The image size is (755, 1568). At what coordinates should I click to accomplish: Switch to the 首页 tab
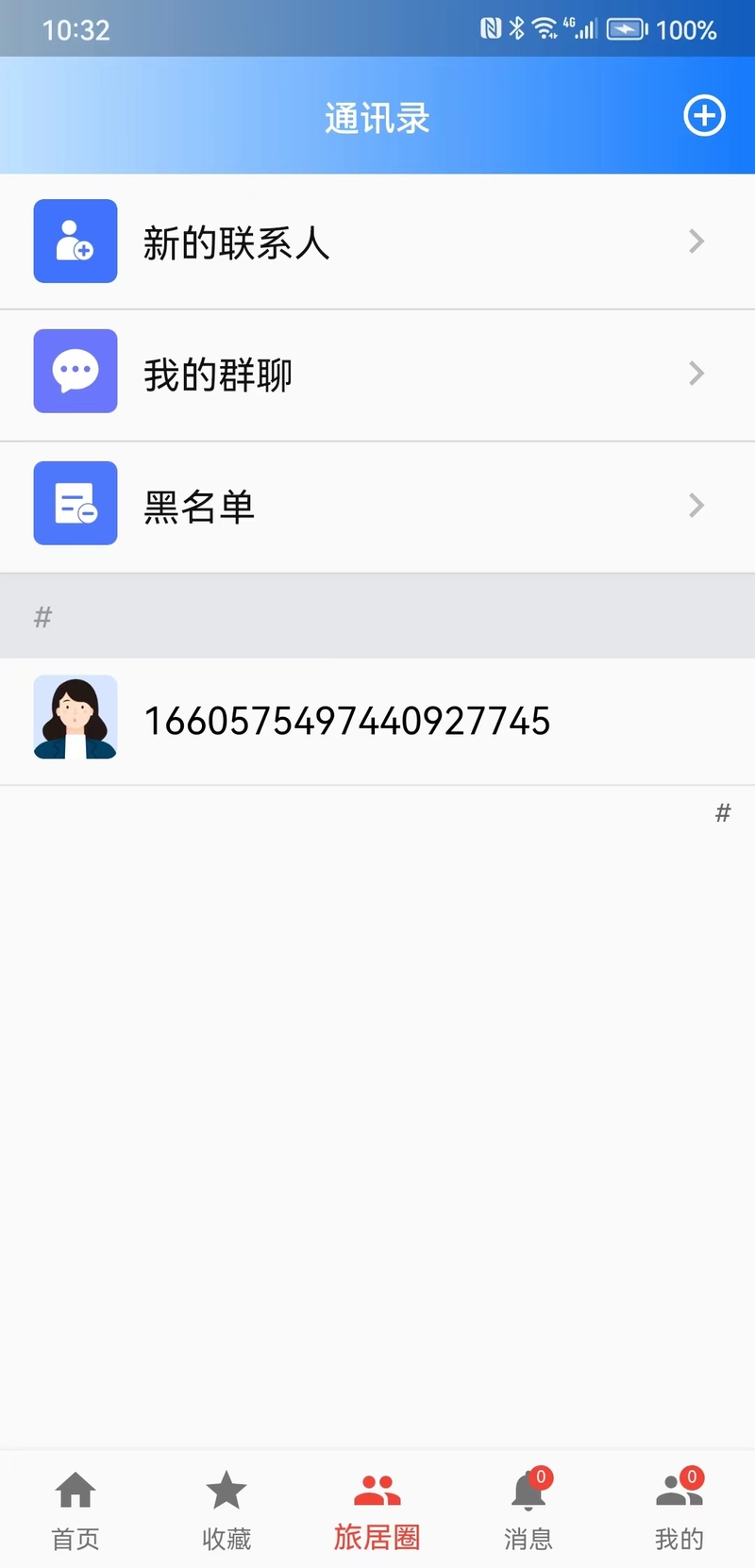75,1510
